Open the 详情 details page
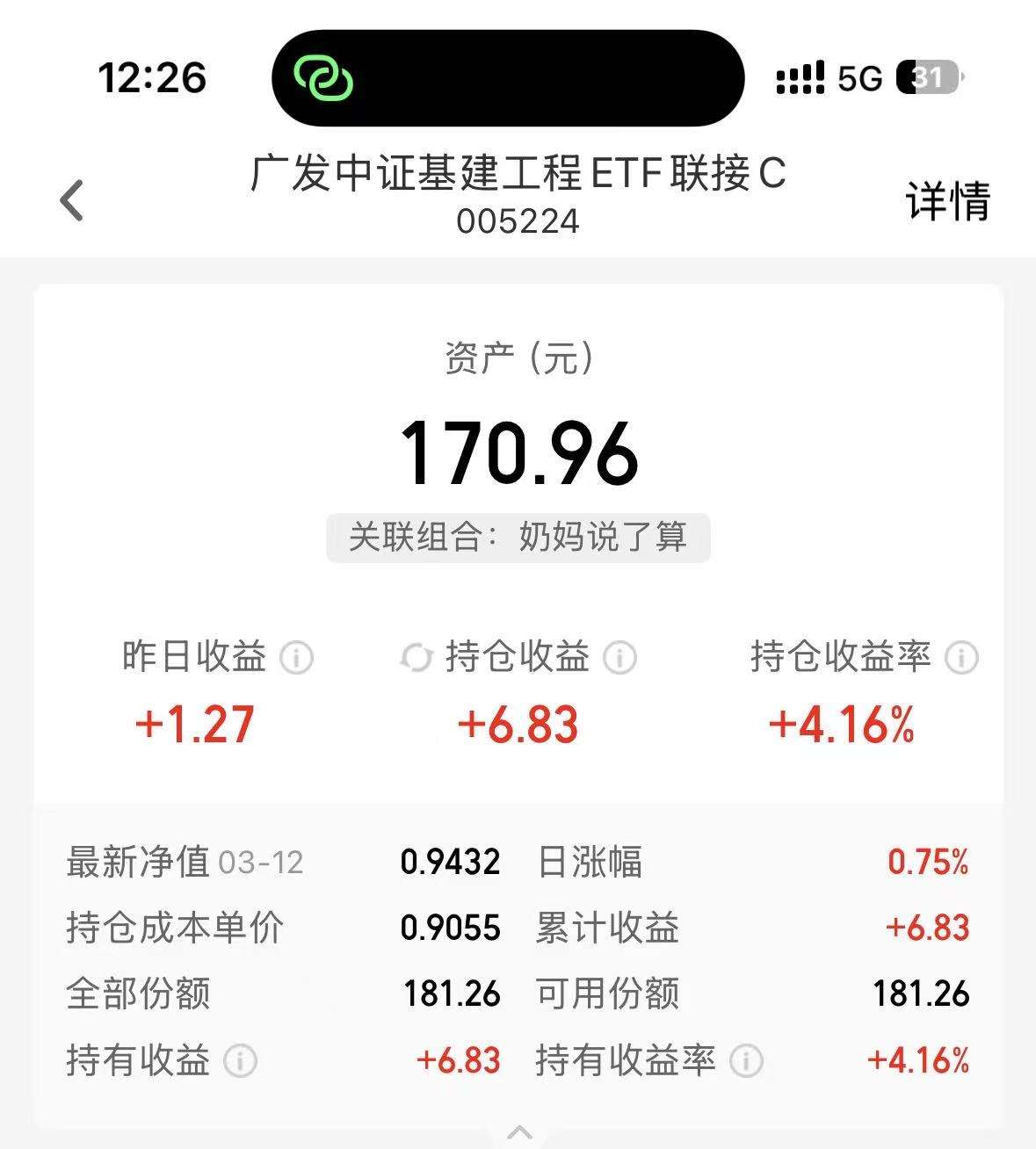Image resolution: width=1036 pixels, height=1149 pixels. point(948,201)
